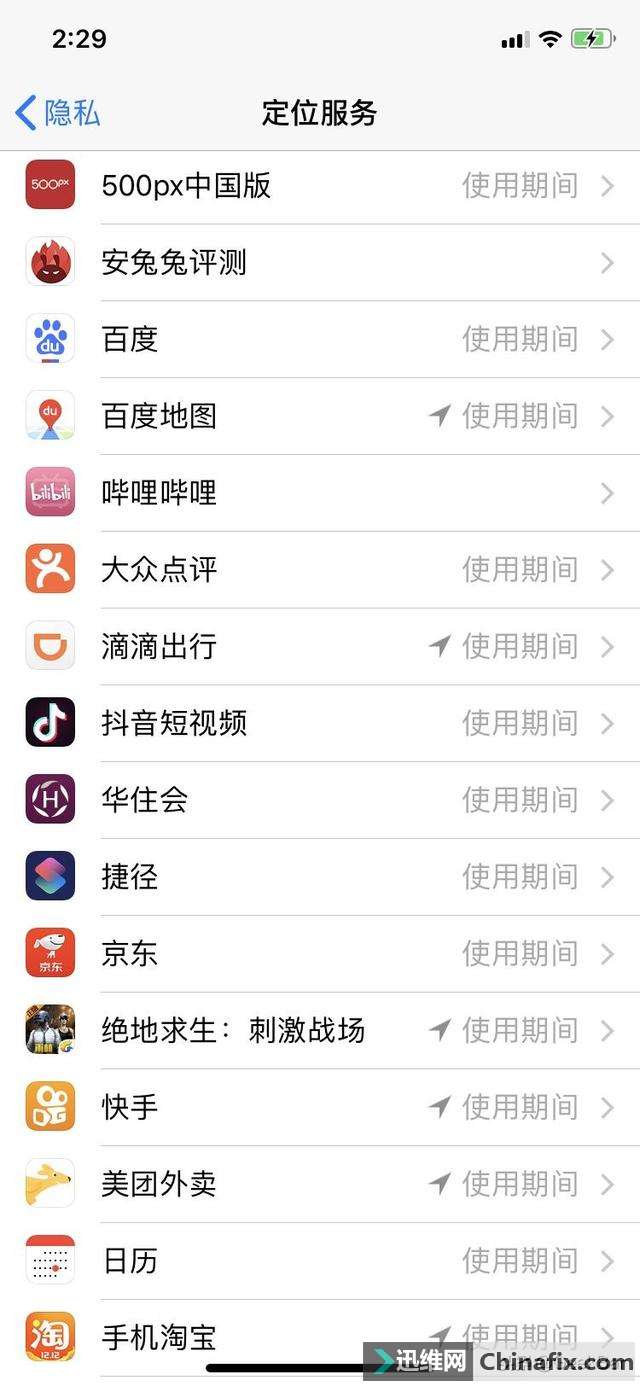
Task: Open 手机淘宝 location settings
Action: [x=250, y=1336]
